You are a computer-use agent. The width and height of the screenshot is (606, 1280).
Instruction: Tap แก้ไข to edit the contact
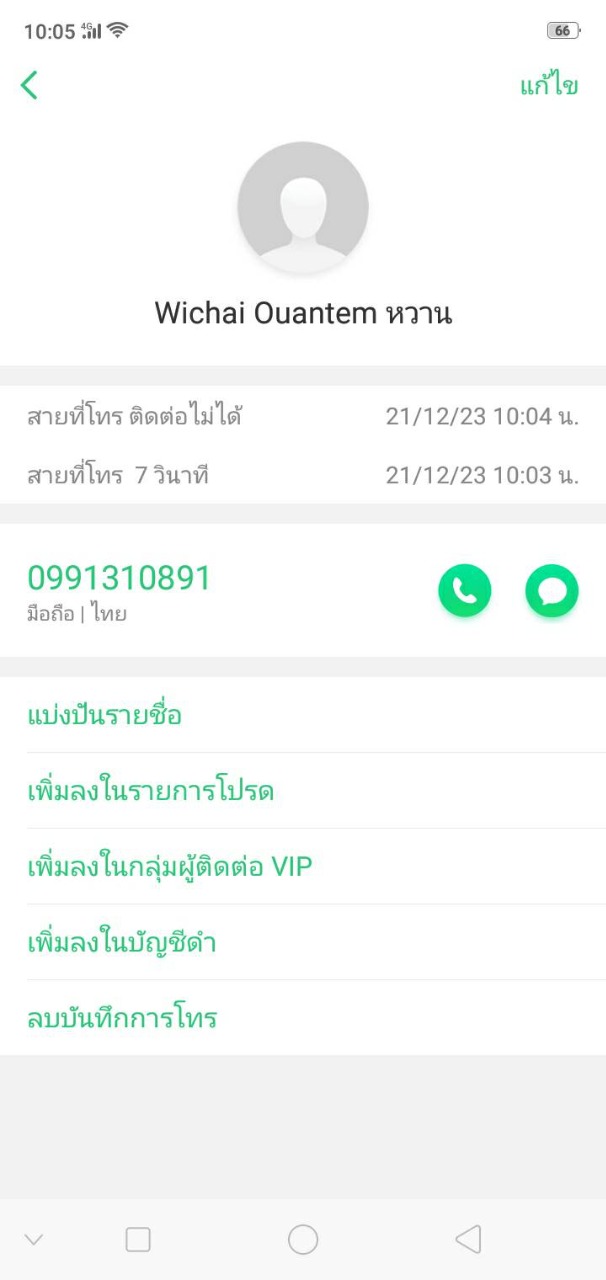click(x=549, y=86)
